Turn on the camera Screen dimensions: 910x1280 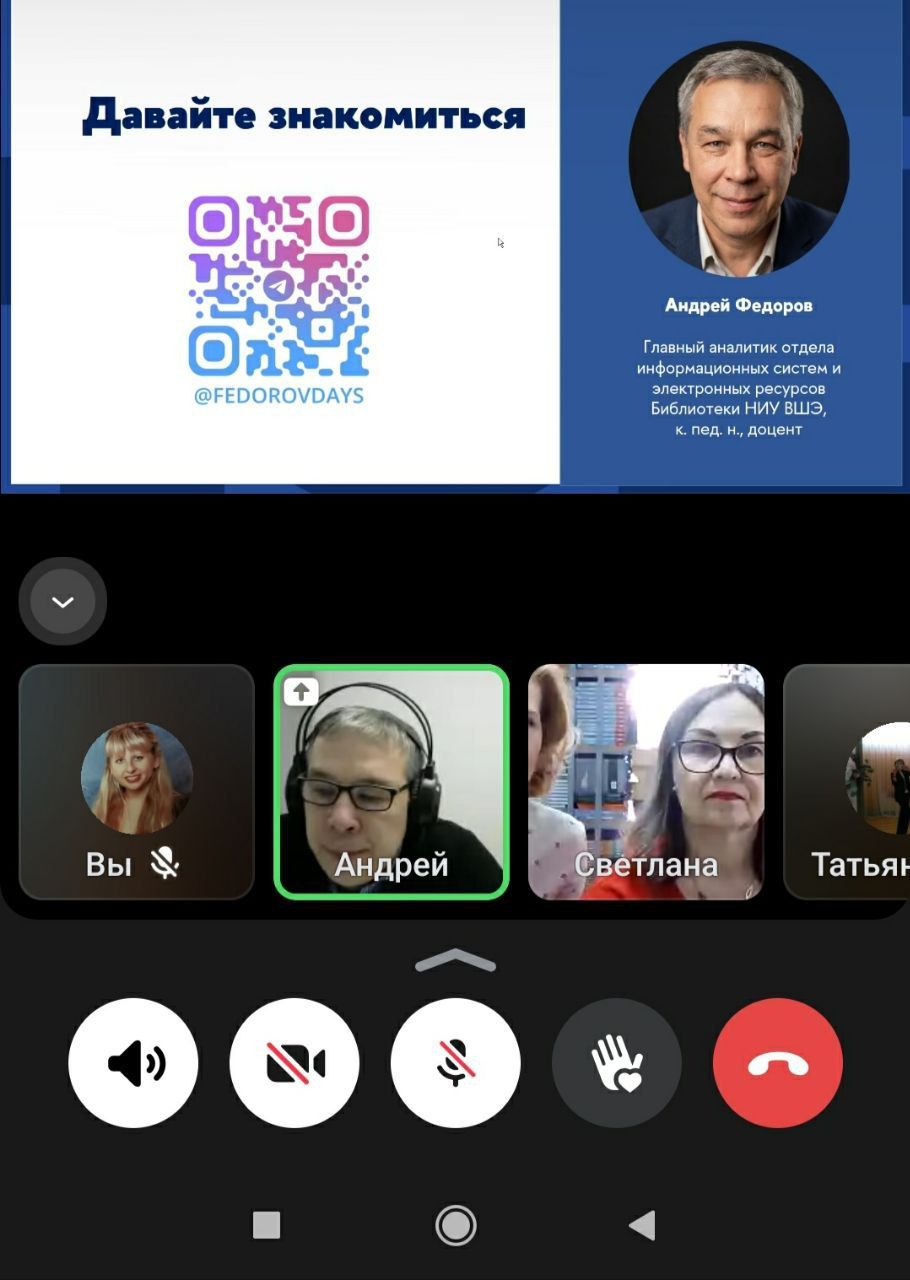tap(295, 1063)
